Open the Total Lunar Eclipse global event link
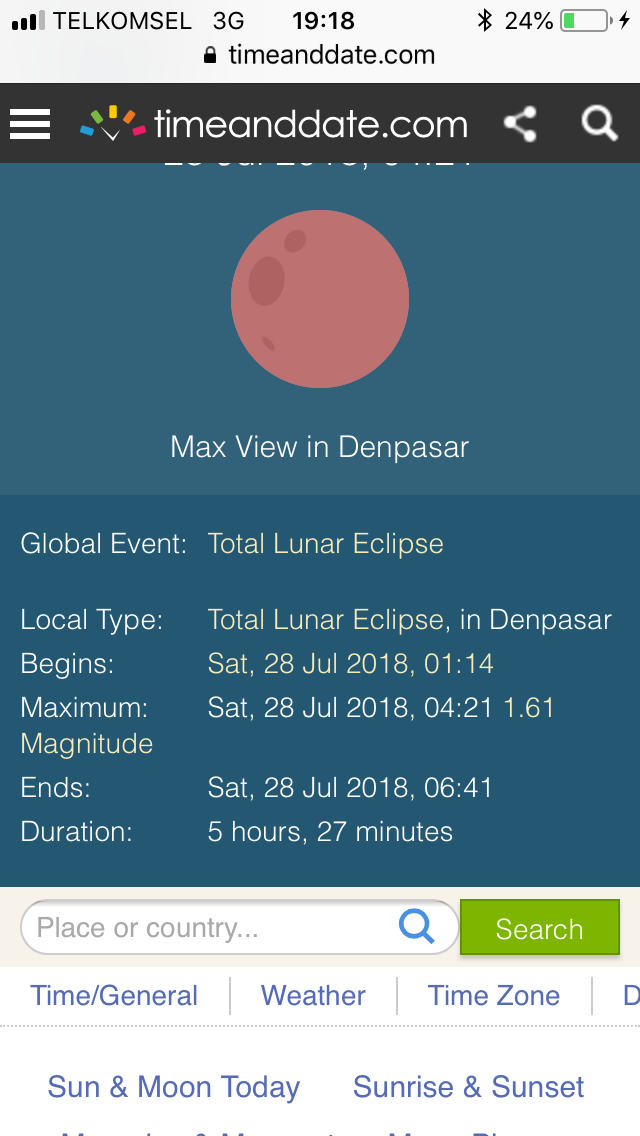The height and width of the screenshot is (1136, 640). [325, 544]
